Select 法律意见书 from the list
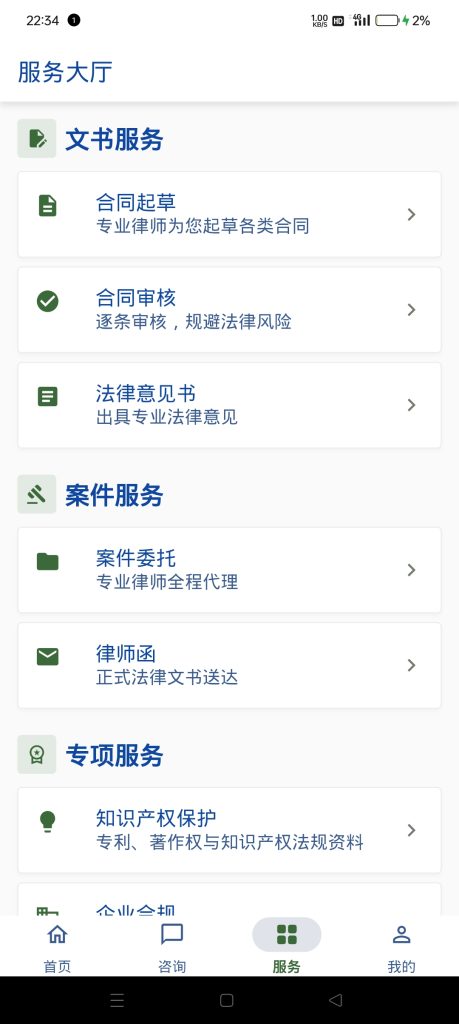 pyautogui.click(x=229, y=405)
